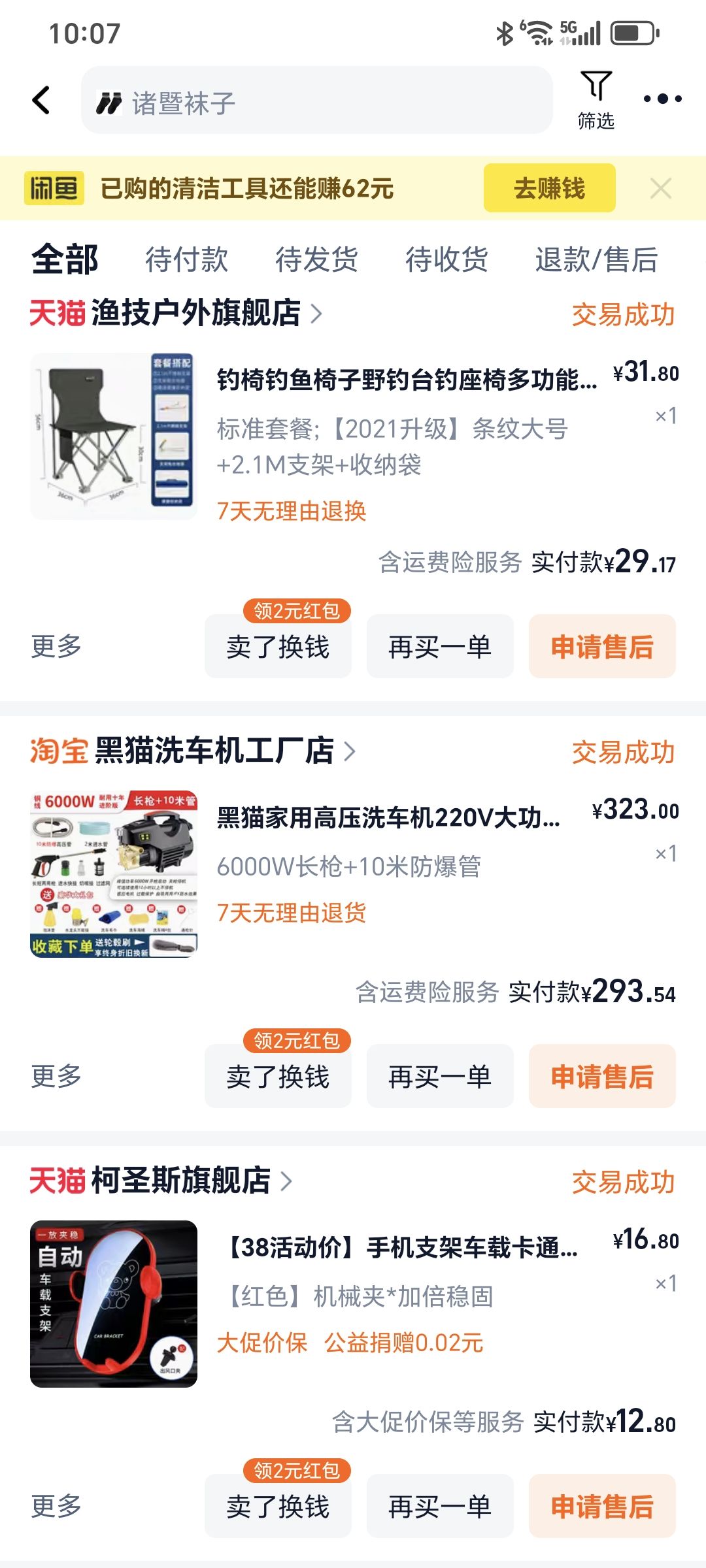The height and width of the screenshot is (1568, 706).
Task: Open the 筛选 filter
Action: pos(596,101)
